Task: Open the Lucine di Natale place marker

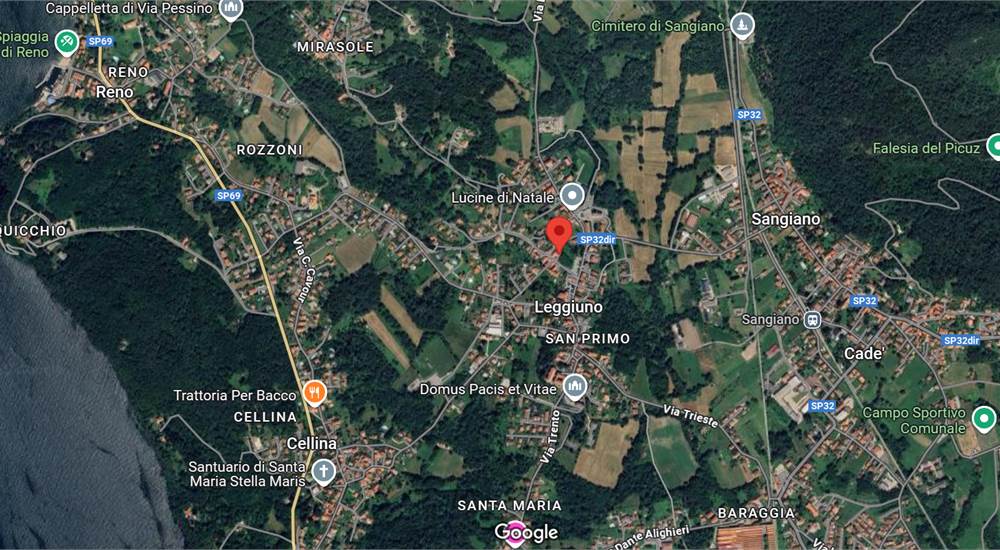Action: coord(571,195)
